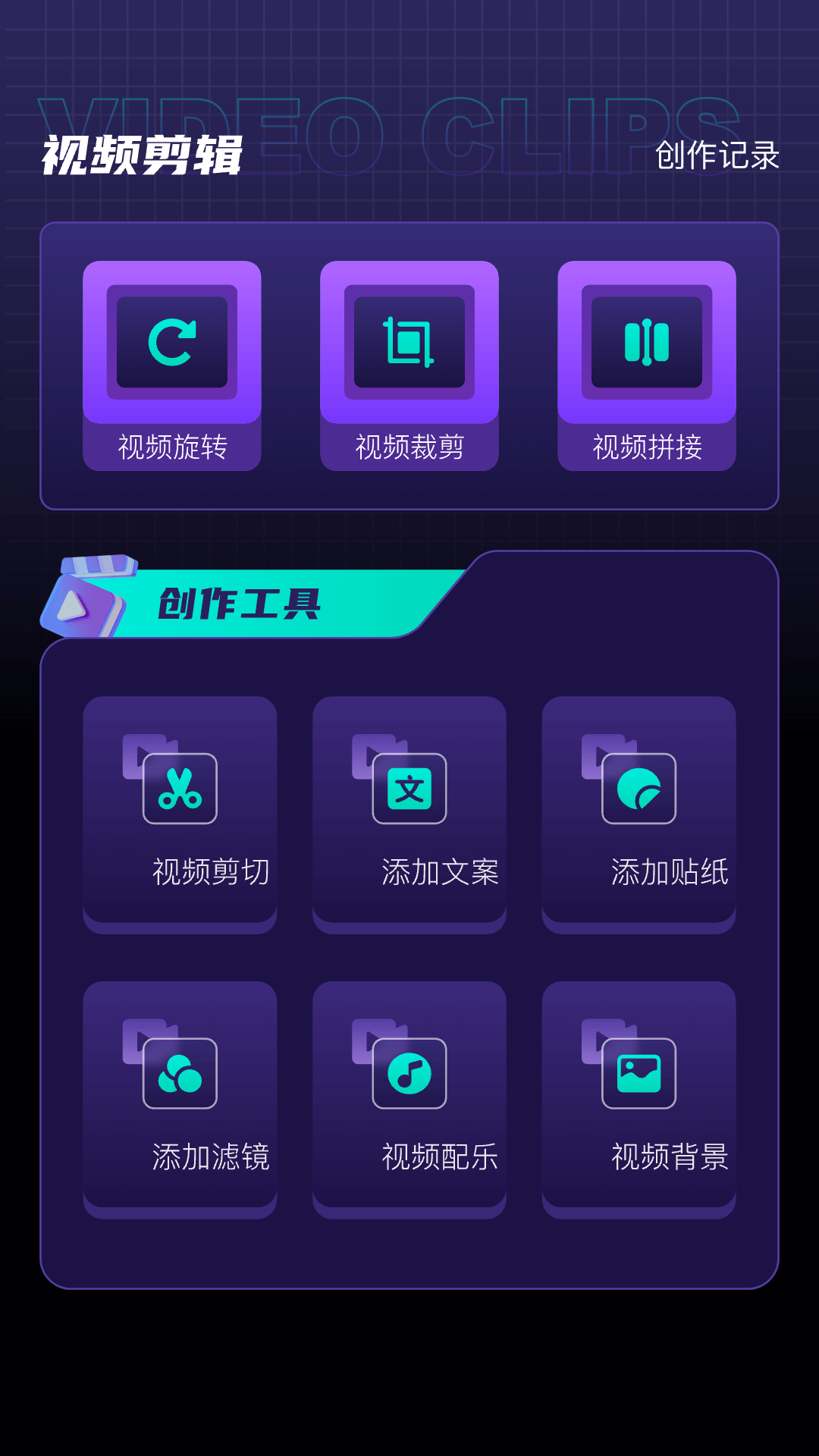819x1456 pixels.
Task: Select the 视频裁剪 crop frame icon
Action: pos(409,341)
